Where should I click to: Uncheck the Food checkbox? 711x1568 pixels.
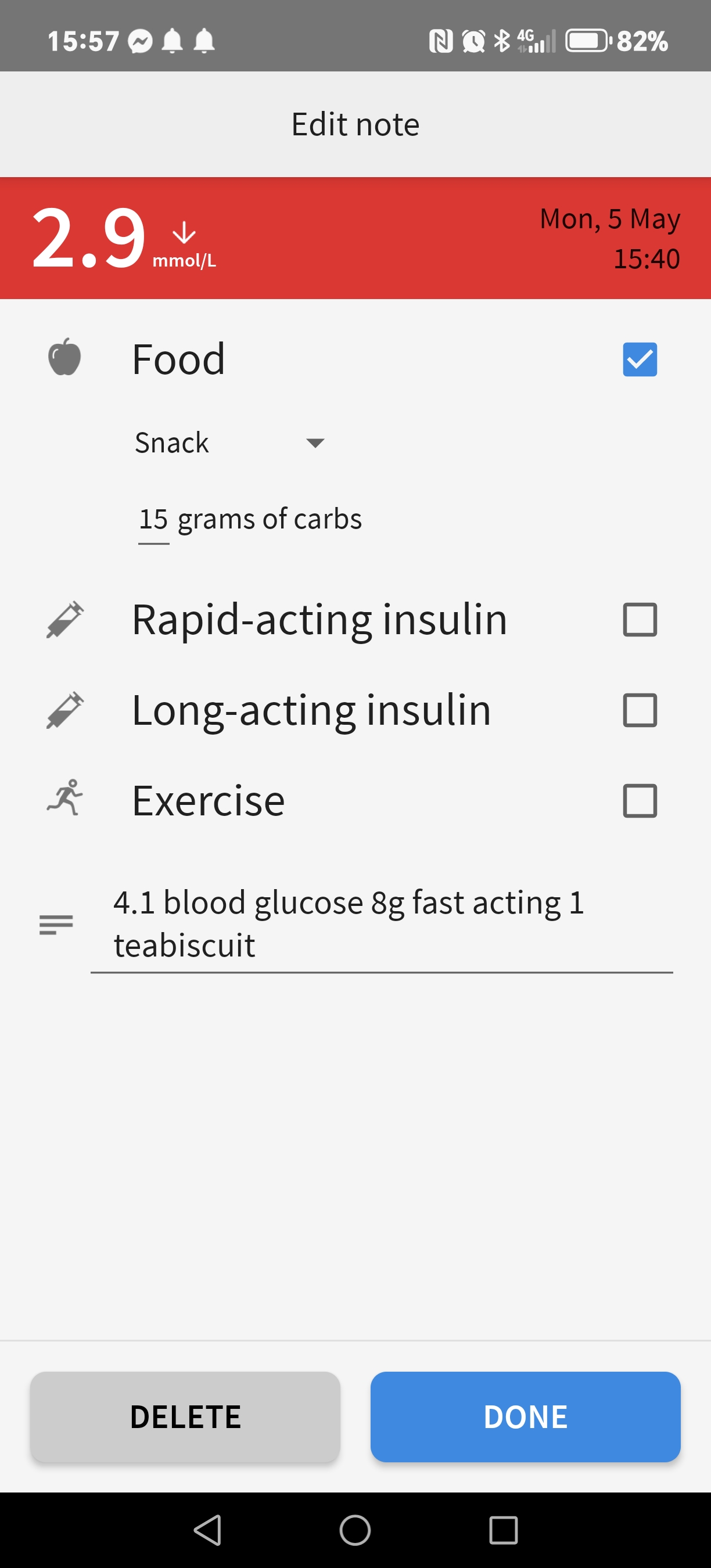[640, 359]
